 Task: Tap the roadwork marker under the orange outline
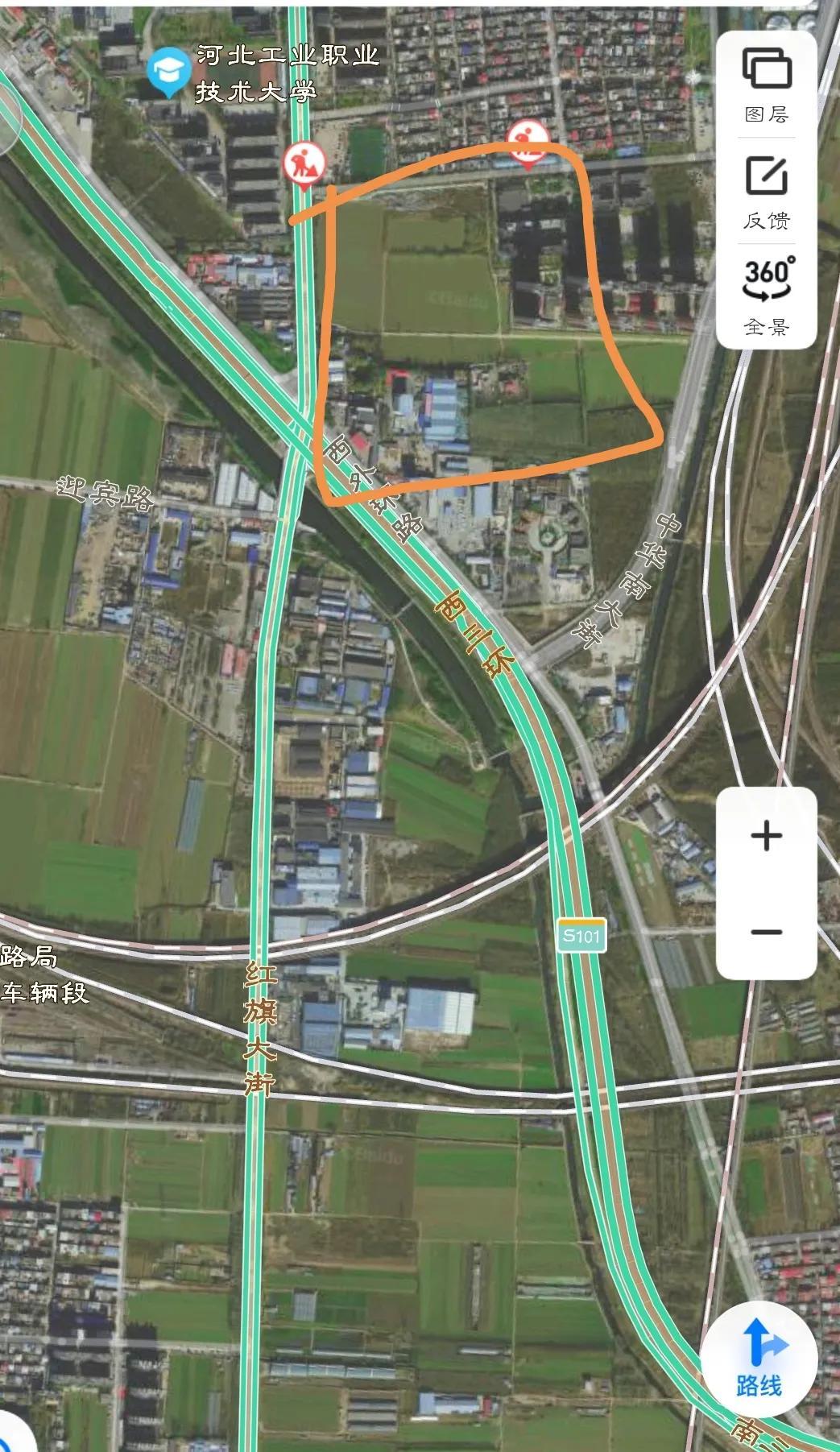[x=528, y=143]
